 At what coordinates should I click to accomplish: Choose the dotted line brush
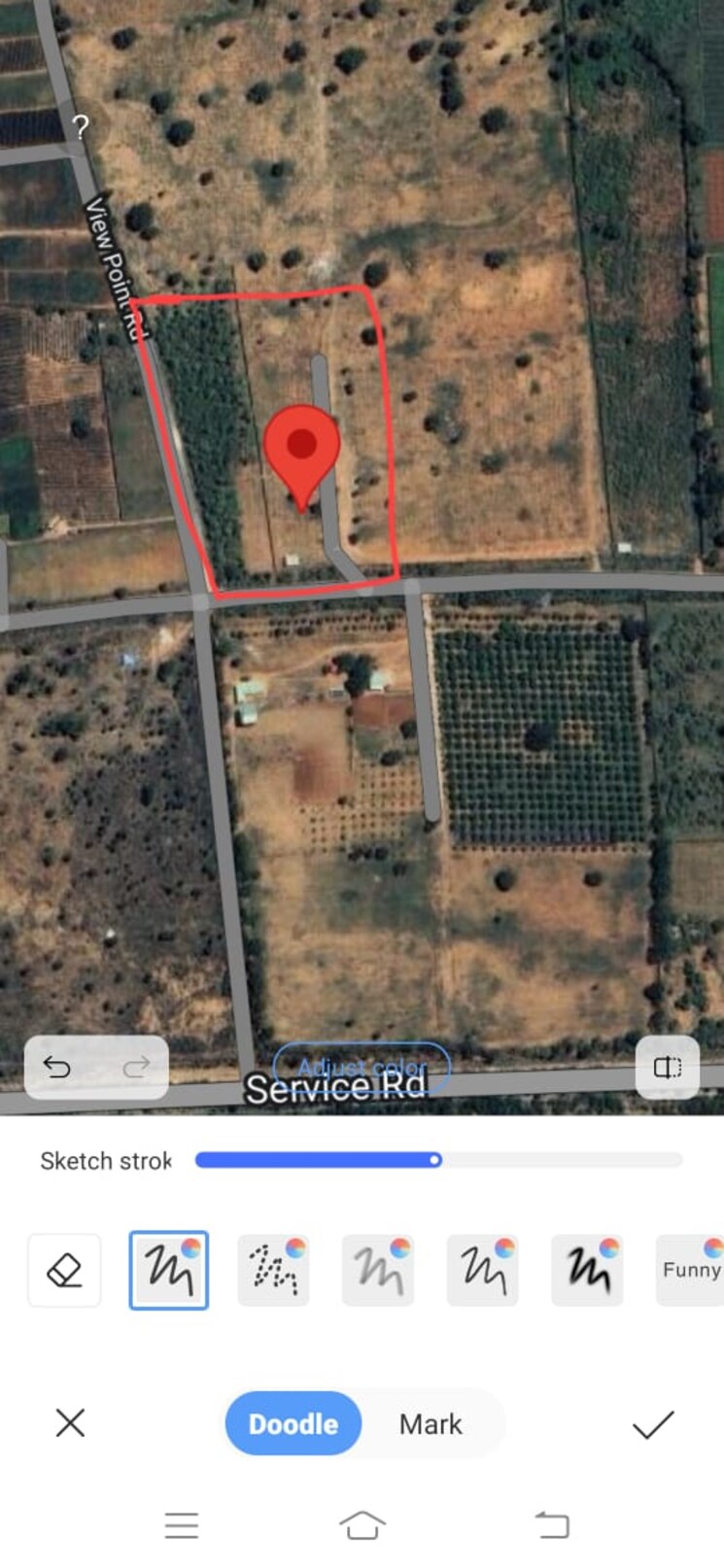click(x=273, y=1270)
